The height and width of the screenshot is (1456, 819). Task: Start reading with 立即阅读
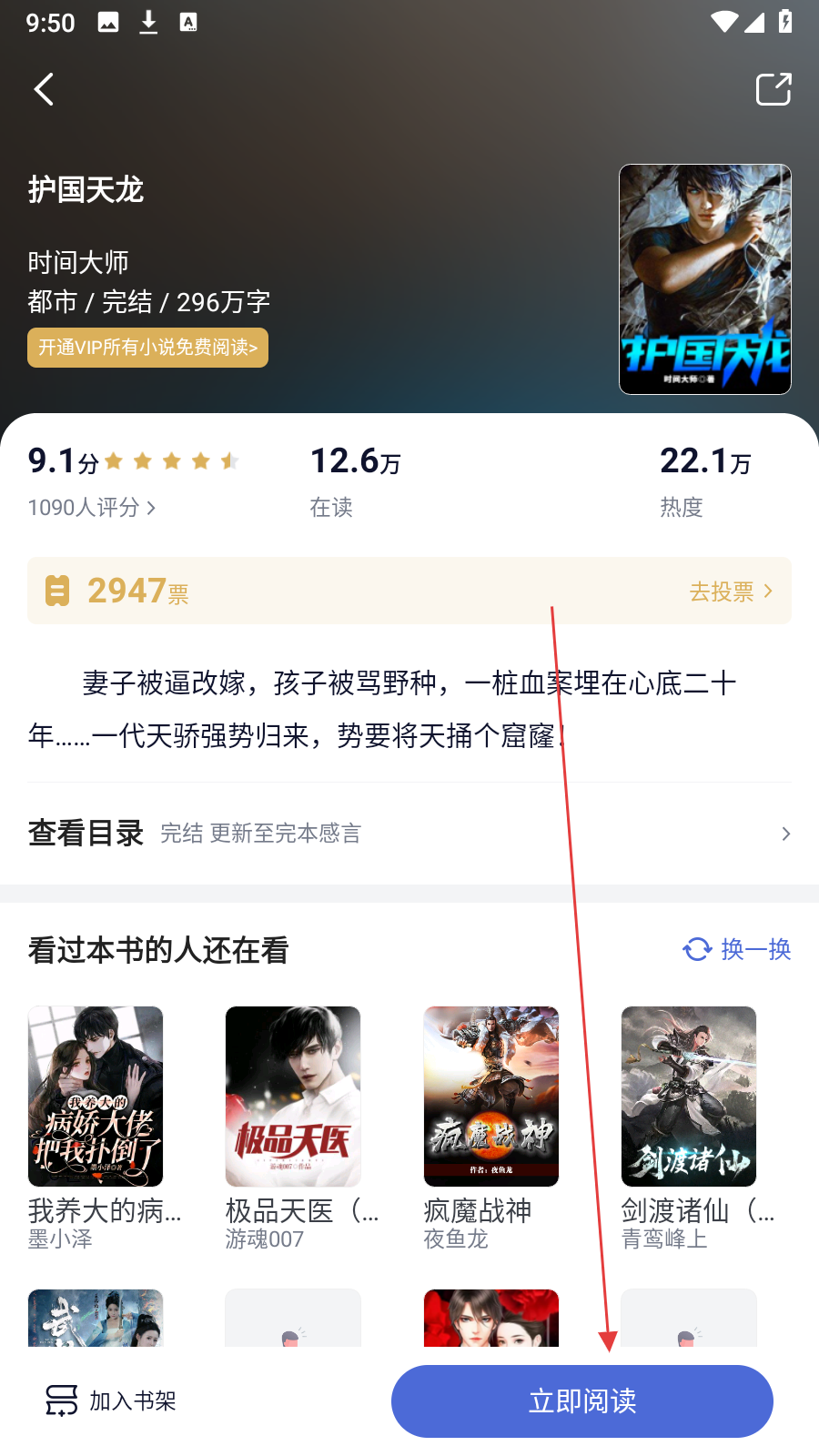point(582,1401)
